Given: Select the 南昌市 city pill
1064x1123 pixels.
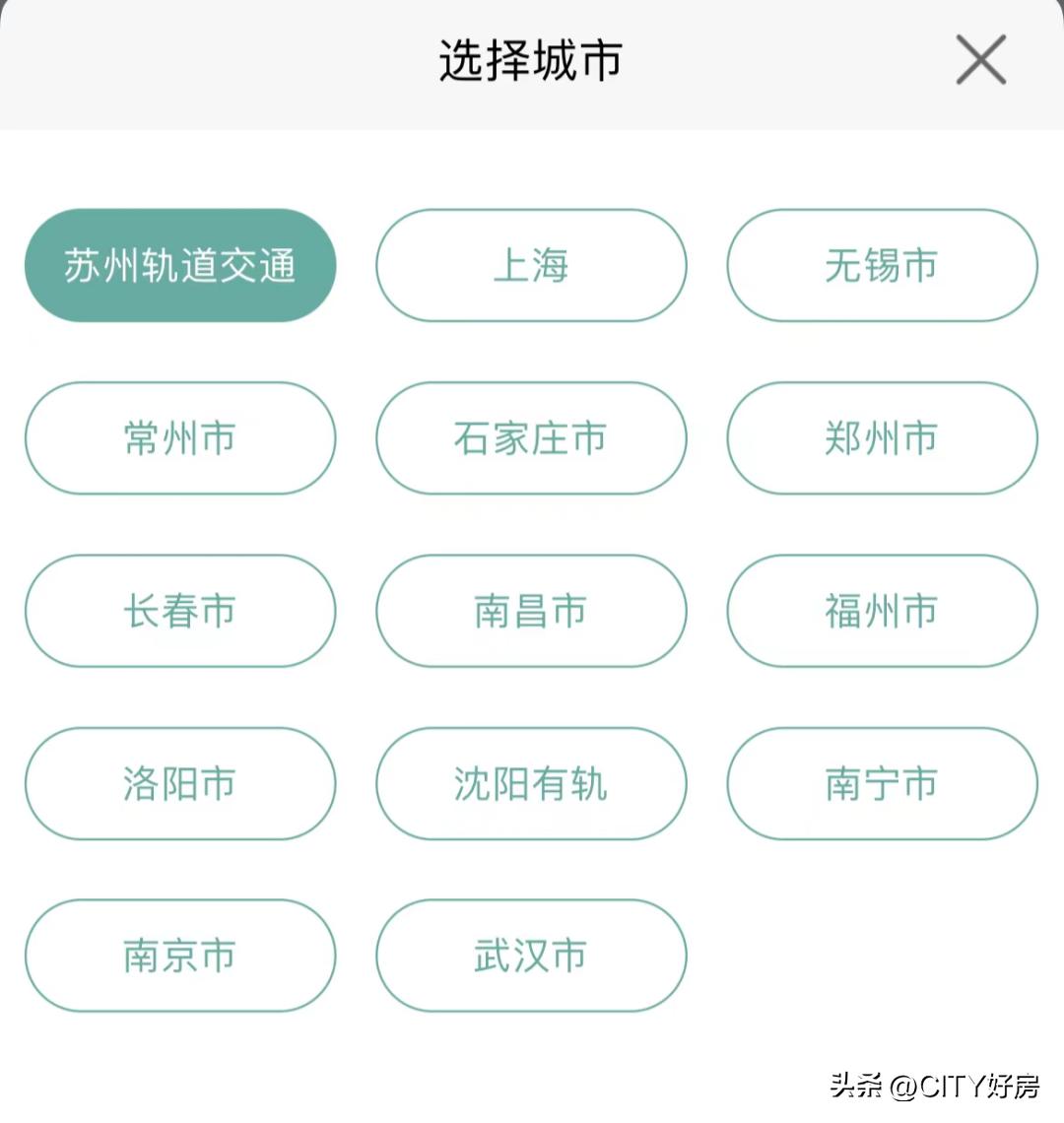Looking at the screenshot, I should pos(531,612).
